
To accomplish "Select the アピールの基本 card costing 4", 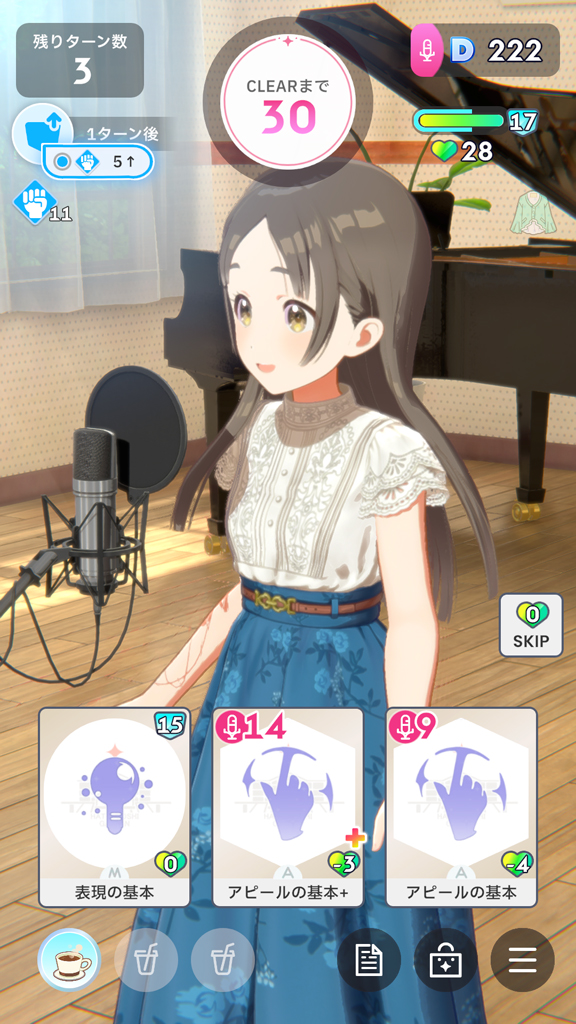I will [x=462, y=807].
